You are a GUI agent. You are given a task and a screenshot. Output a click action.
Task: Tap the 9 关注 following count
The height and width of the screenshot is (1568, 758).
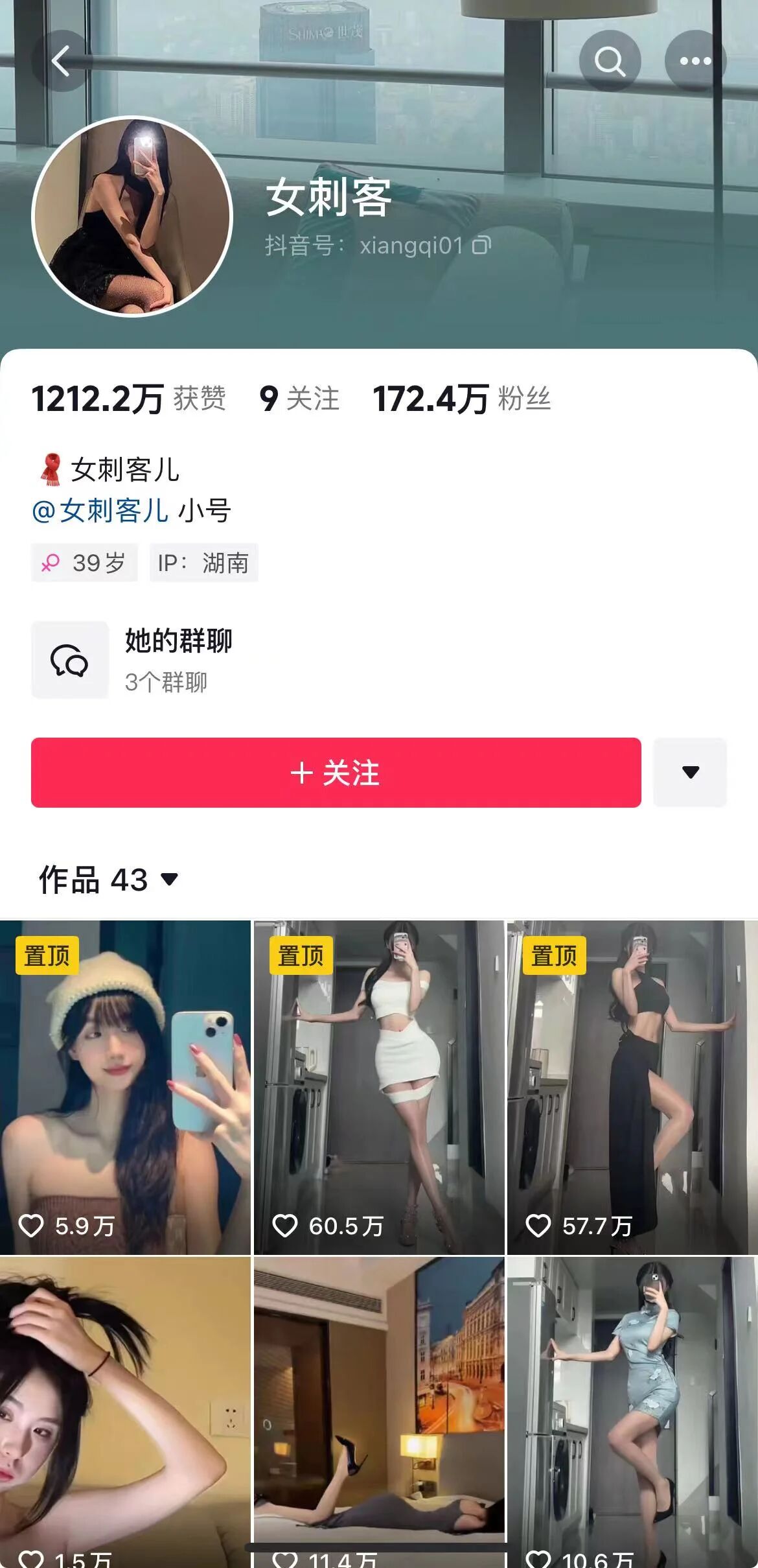coord(298,400)
